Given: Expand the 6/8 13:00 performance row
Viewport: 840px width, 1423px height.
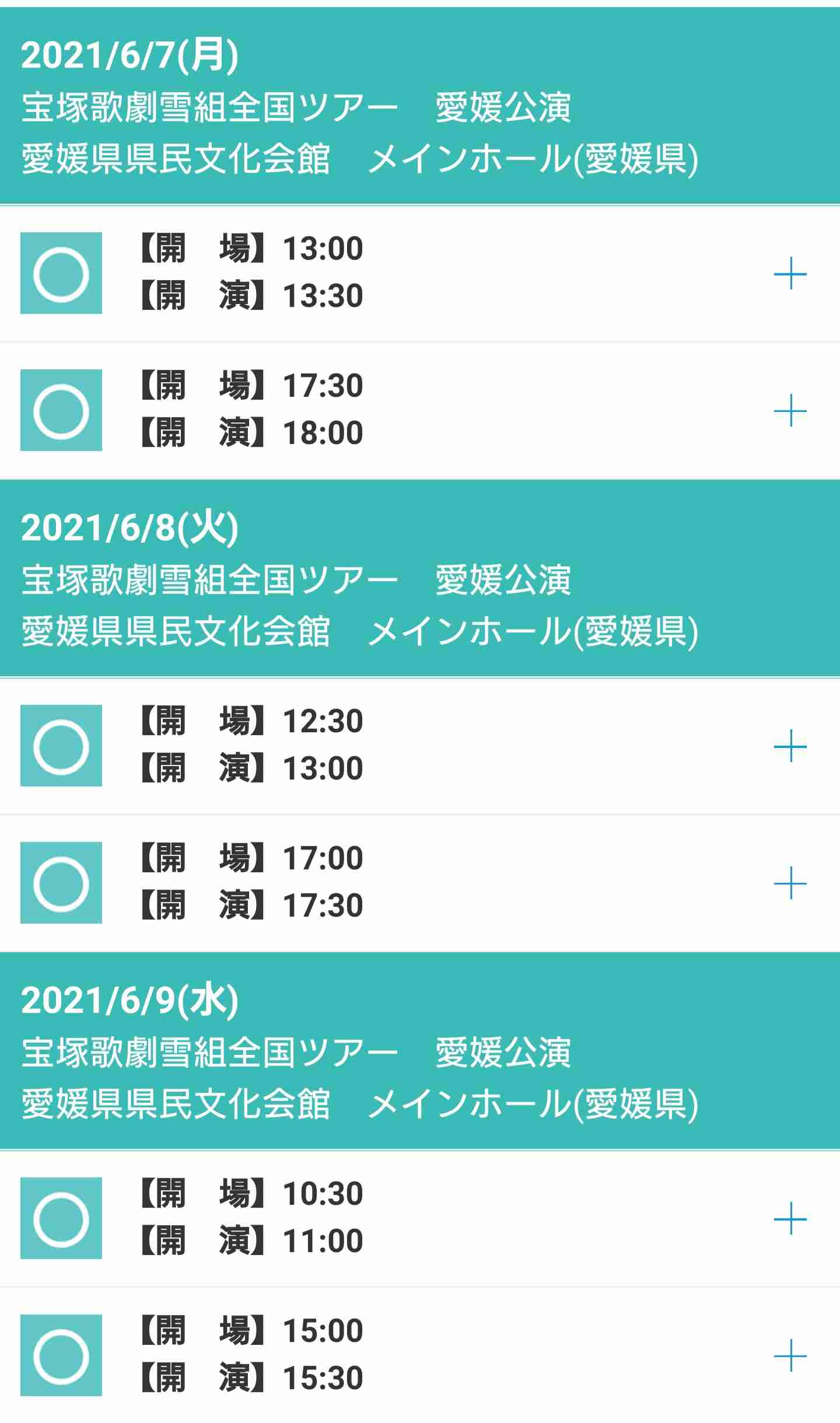Looking at the screenshot, I should [x=790, y=746].
